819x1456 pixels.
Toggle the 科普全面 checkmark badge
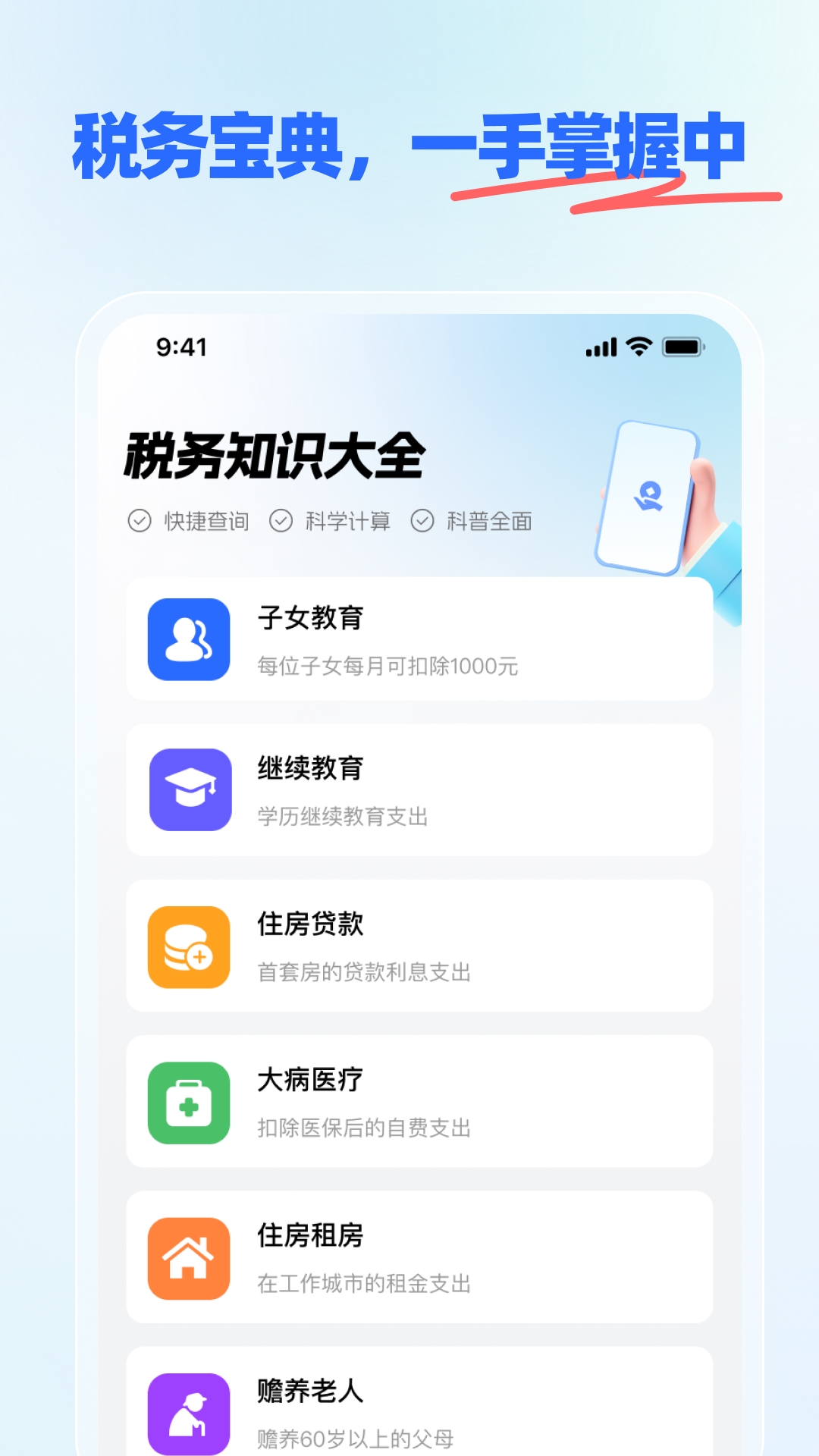pyautogui.click(x=422, y=520)
